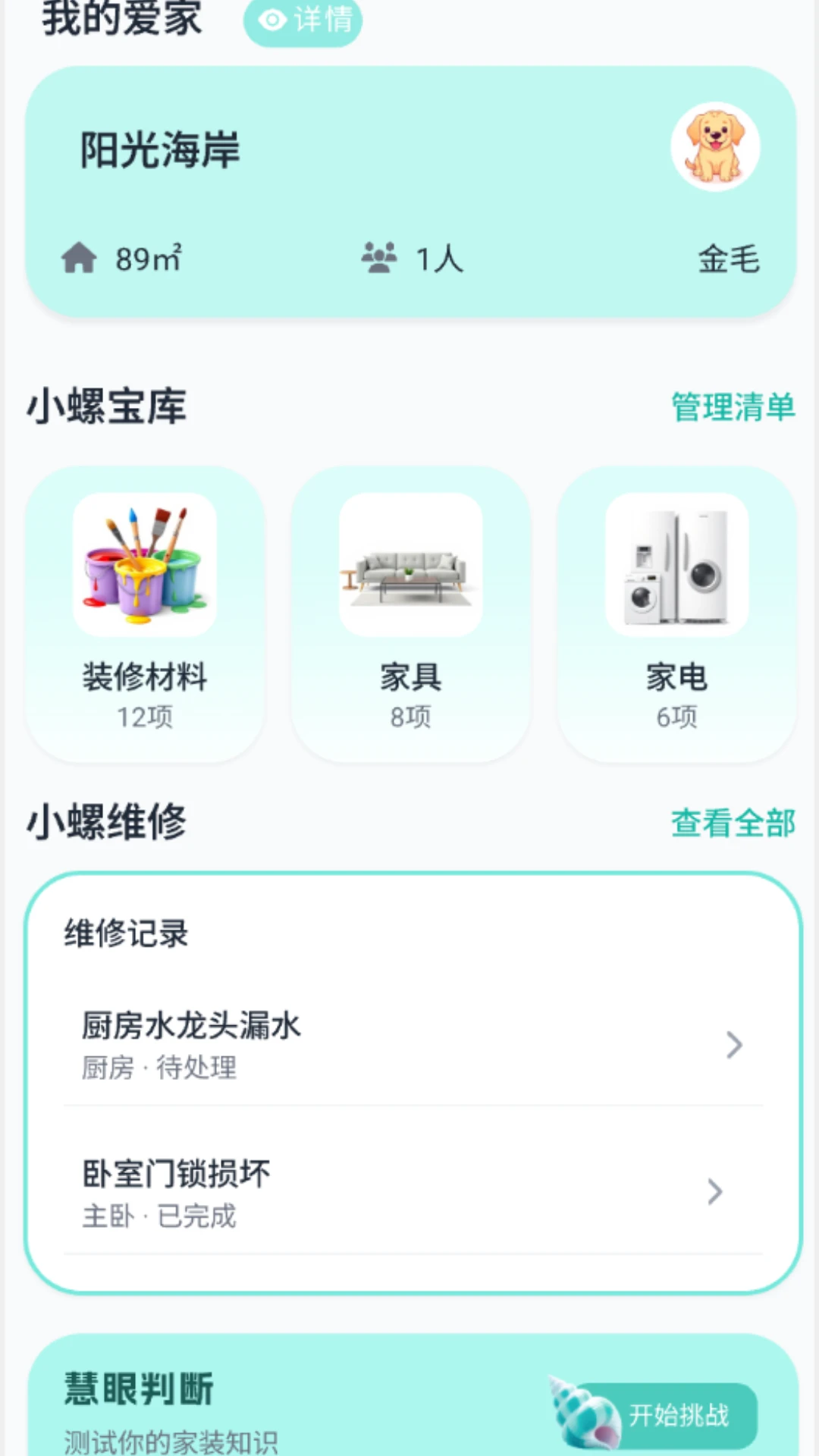Select the 厨房水龙头漏水 repair entry
The height and width of the screenshot is (1456, 819).
click(x=303, y=1046)
